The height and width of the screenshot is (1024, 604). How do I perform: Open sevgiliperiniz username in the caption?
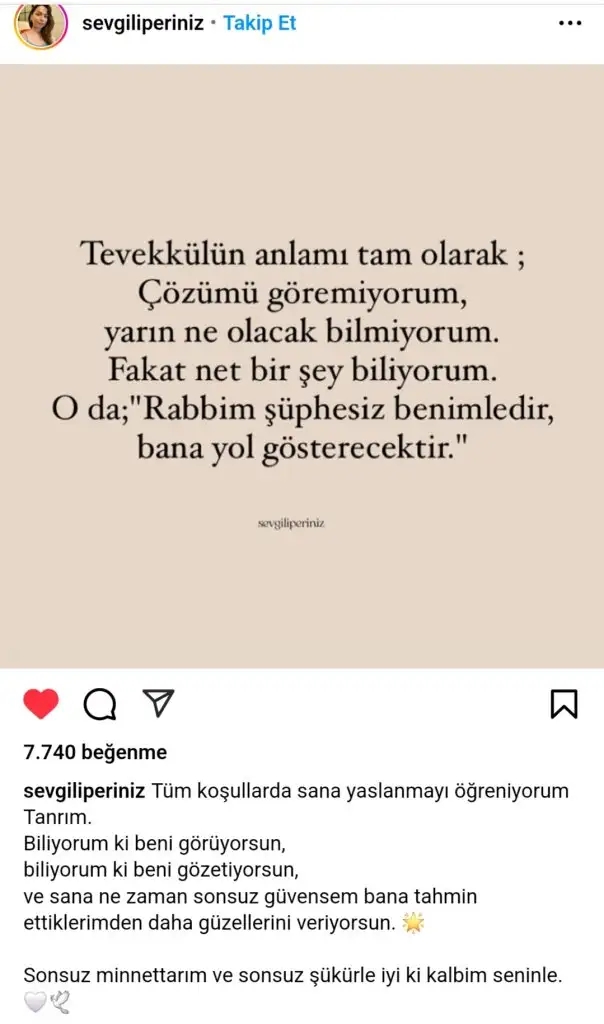[x=84, y=791]
